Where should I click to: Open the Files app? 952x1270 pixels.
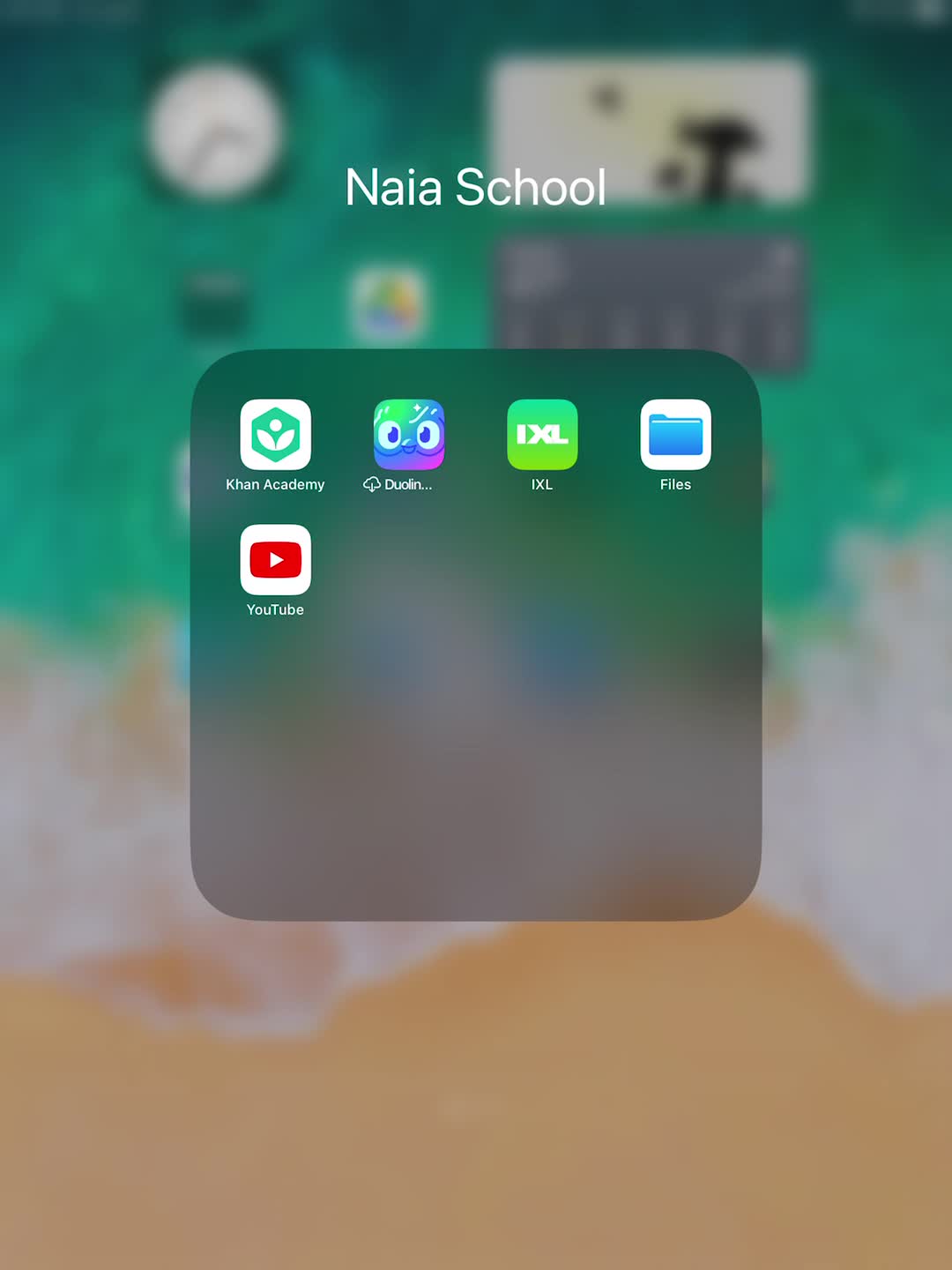[x=675, y=435]
